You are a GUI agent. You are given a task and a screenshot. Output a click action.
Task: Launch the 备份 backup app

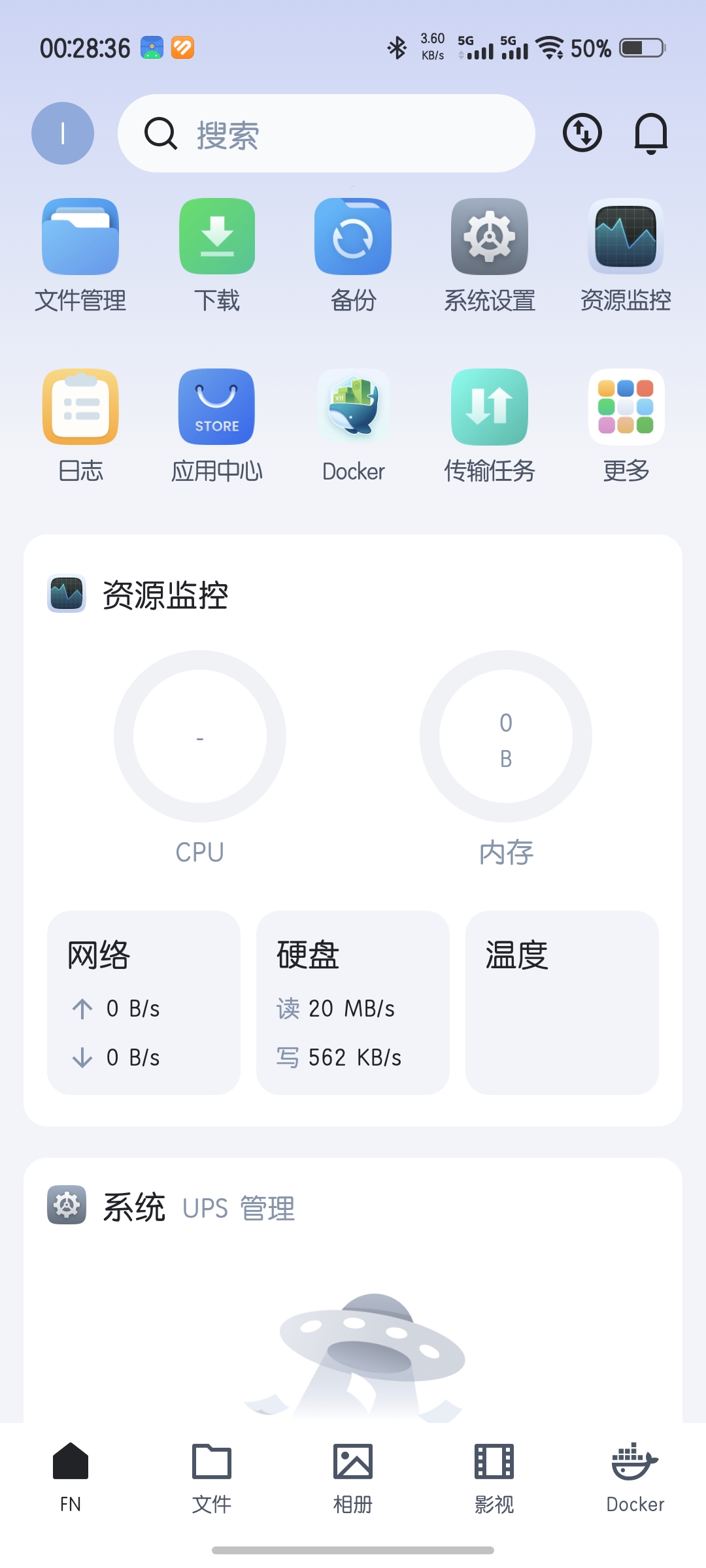pyautogui.click(x=353, y=237)
